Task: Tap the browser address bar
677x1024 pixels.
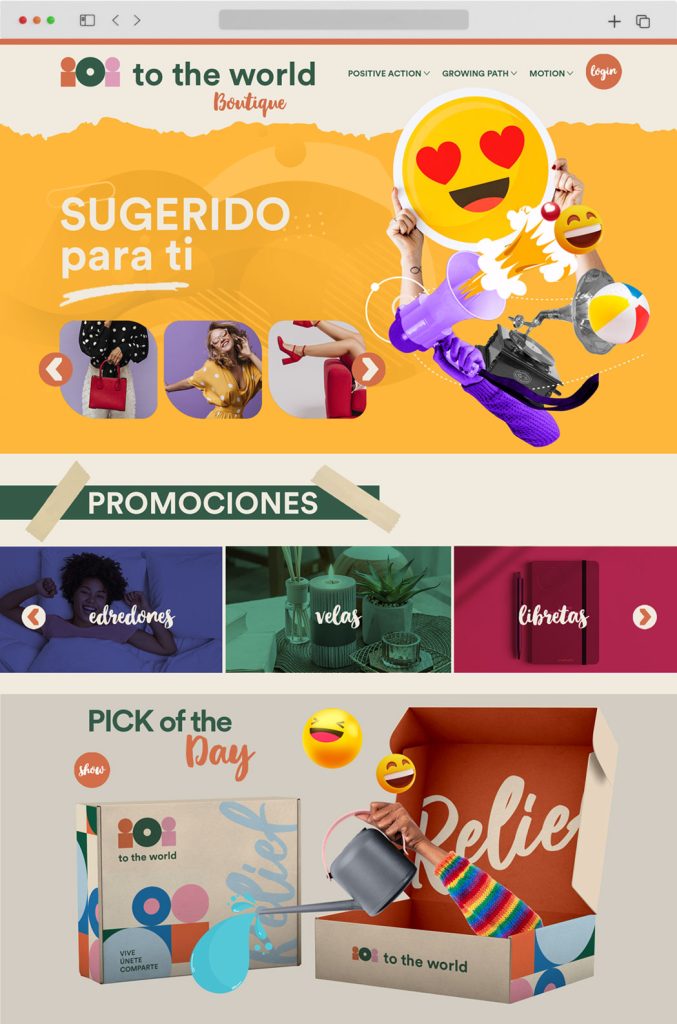Action: 343,20
